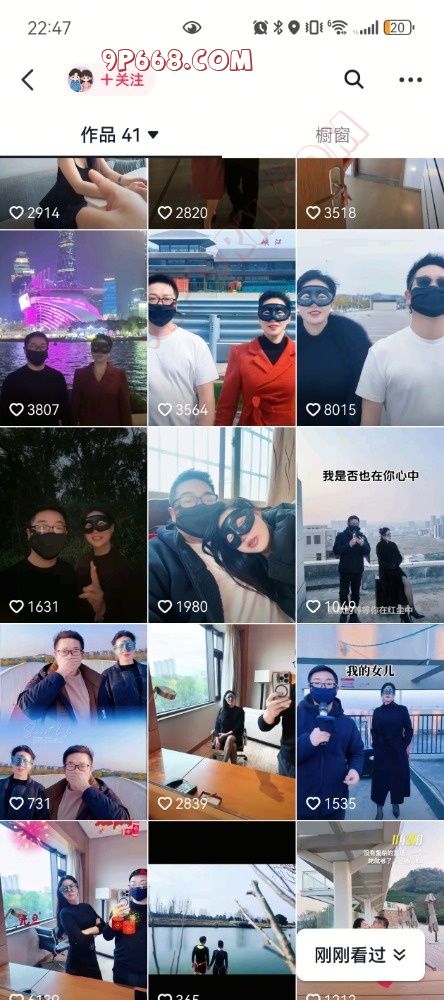Play the video captioned 我的女儿
This screenshot has height=1000, width=444.
[x=370, y=722]
